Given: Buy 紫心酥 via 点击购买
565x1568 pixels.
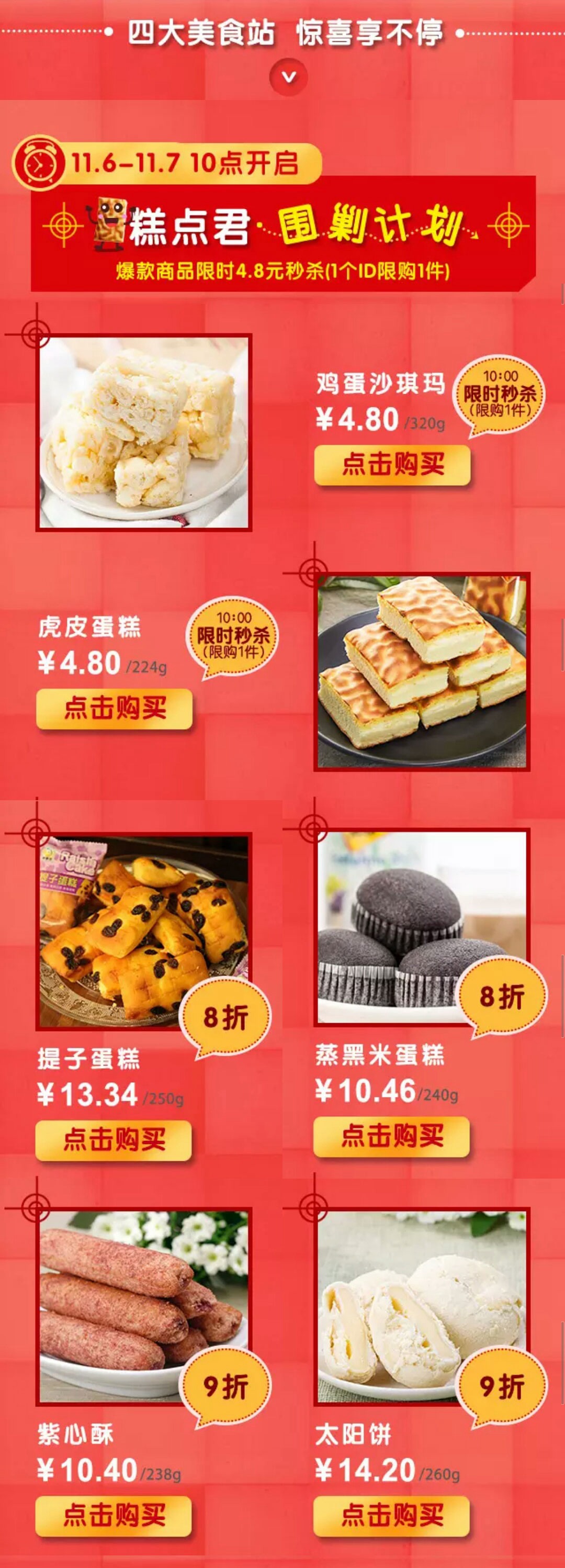Looking at the screenshot, I should (114, 1516).
